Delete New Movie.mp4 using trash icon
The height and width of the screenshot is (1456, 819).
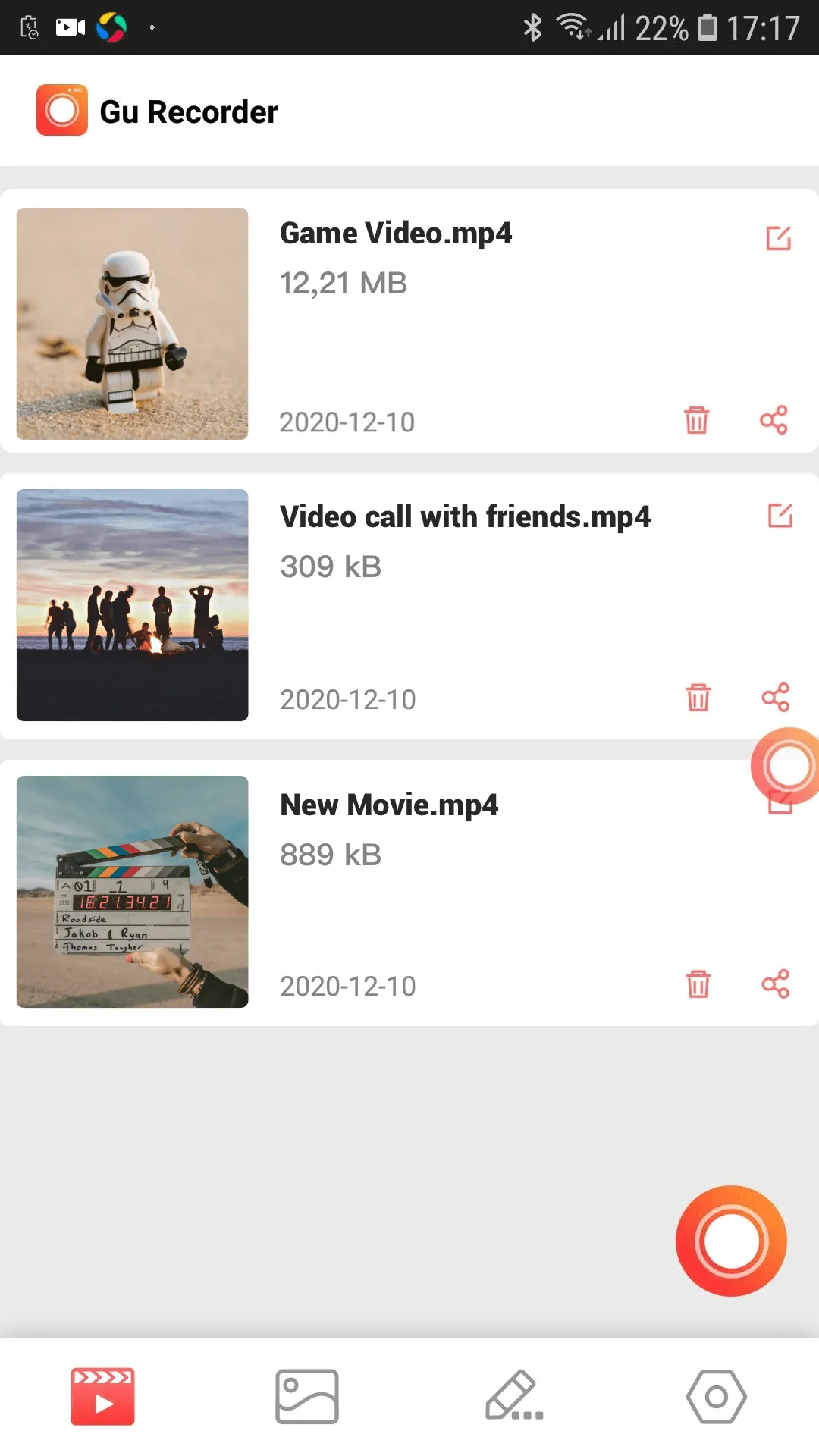pyautogui.click(x=698, y=985)
